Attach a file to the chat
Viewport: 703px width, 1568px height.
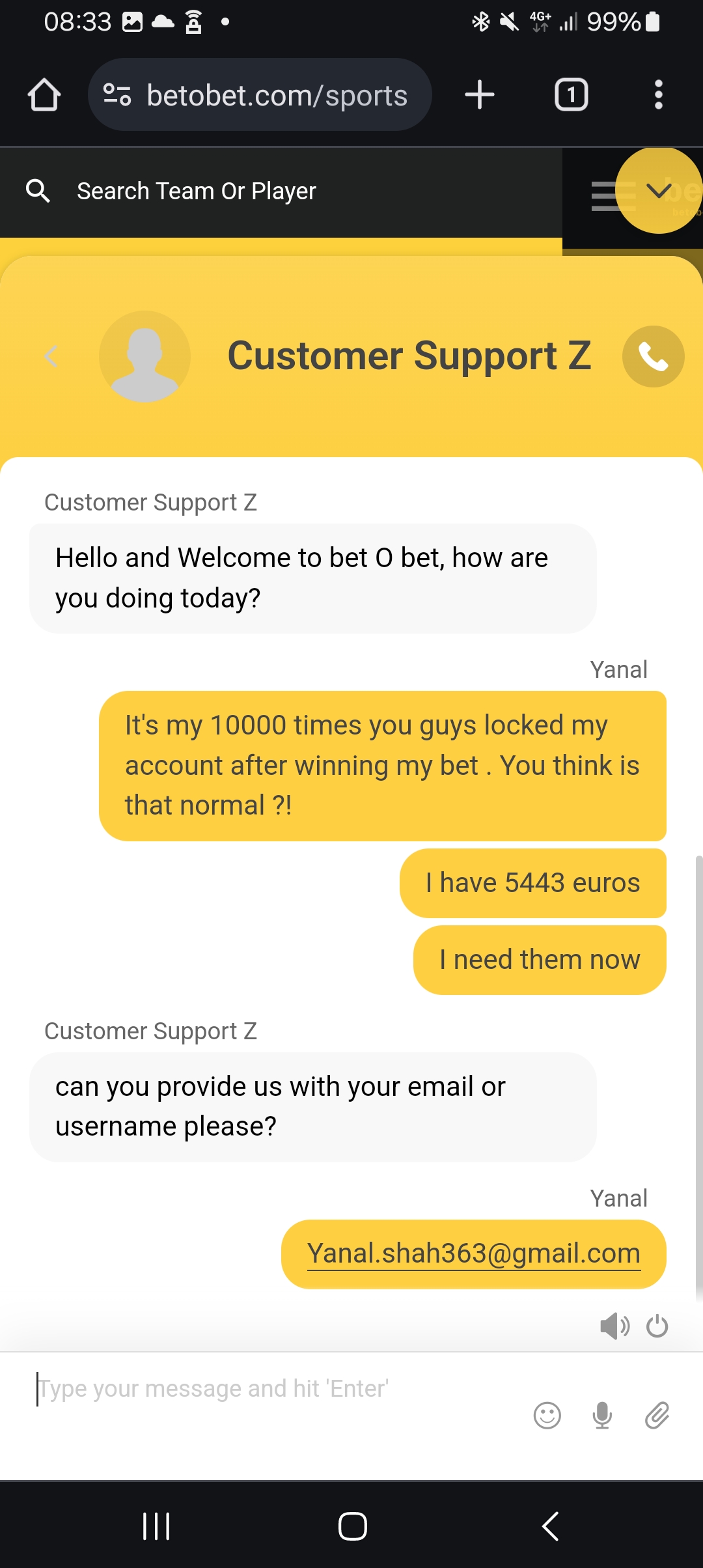(657, 1416)
